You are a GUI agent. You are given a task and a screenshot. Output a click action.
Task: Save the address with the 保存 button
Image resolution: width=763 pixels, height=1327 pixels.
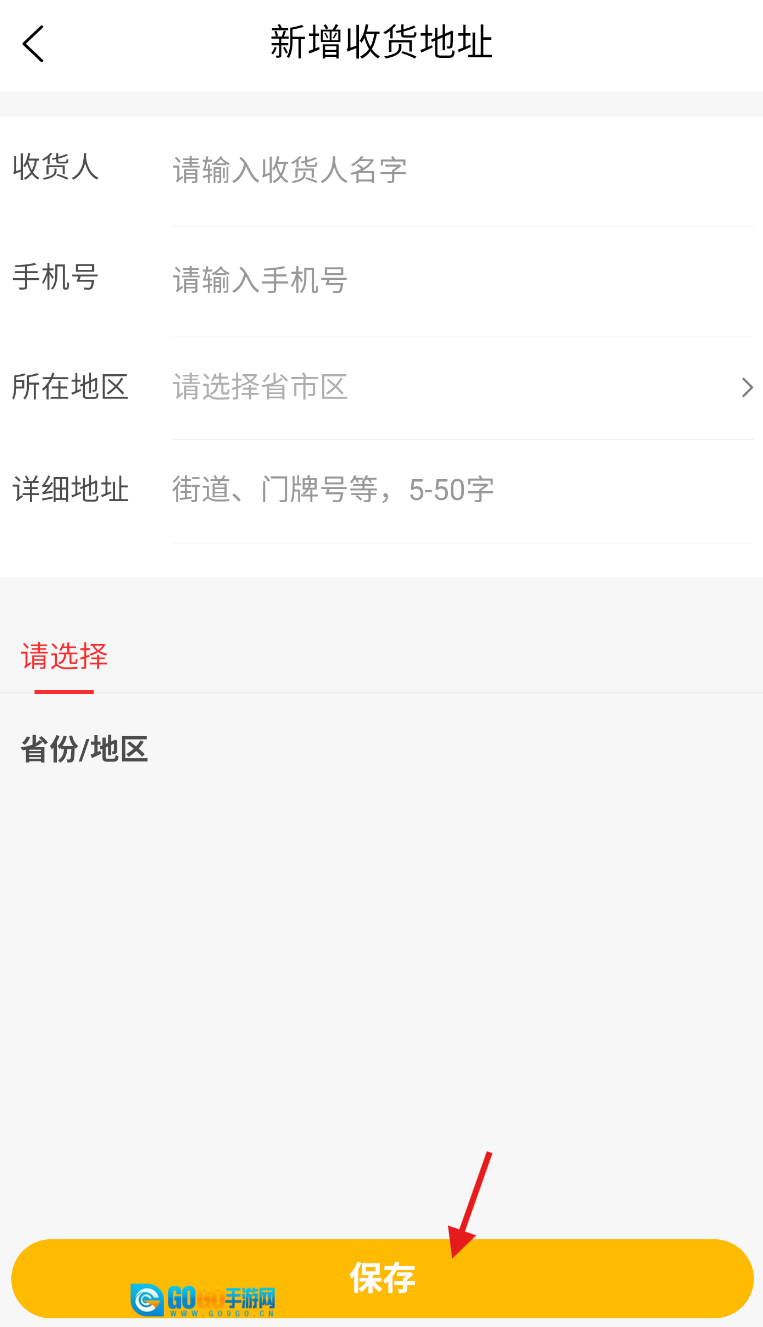pyautogui.click(x=382, y=1278)
